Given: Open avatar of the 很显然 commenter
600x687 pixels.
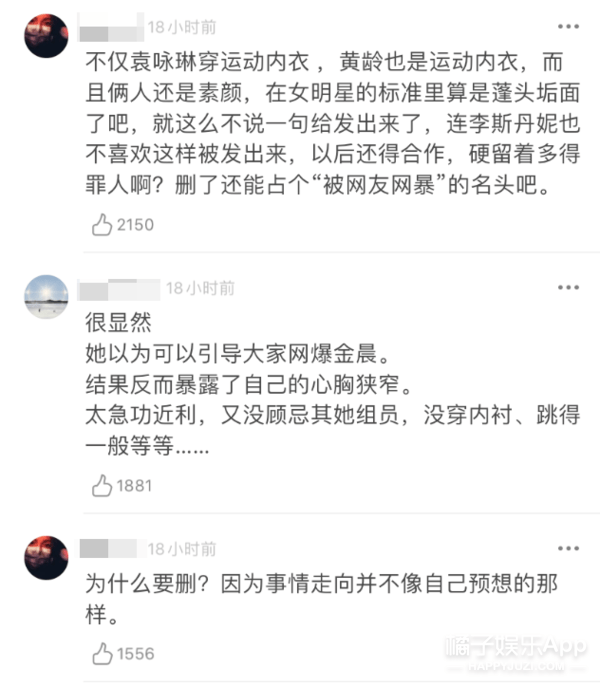Looking at the screenshot, I should tap(46, 297).
